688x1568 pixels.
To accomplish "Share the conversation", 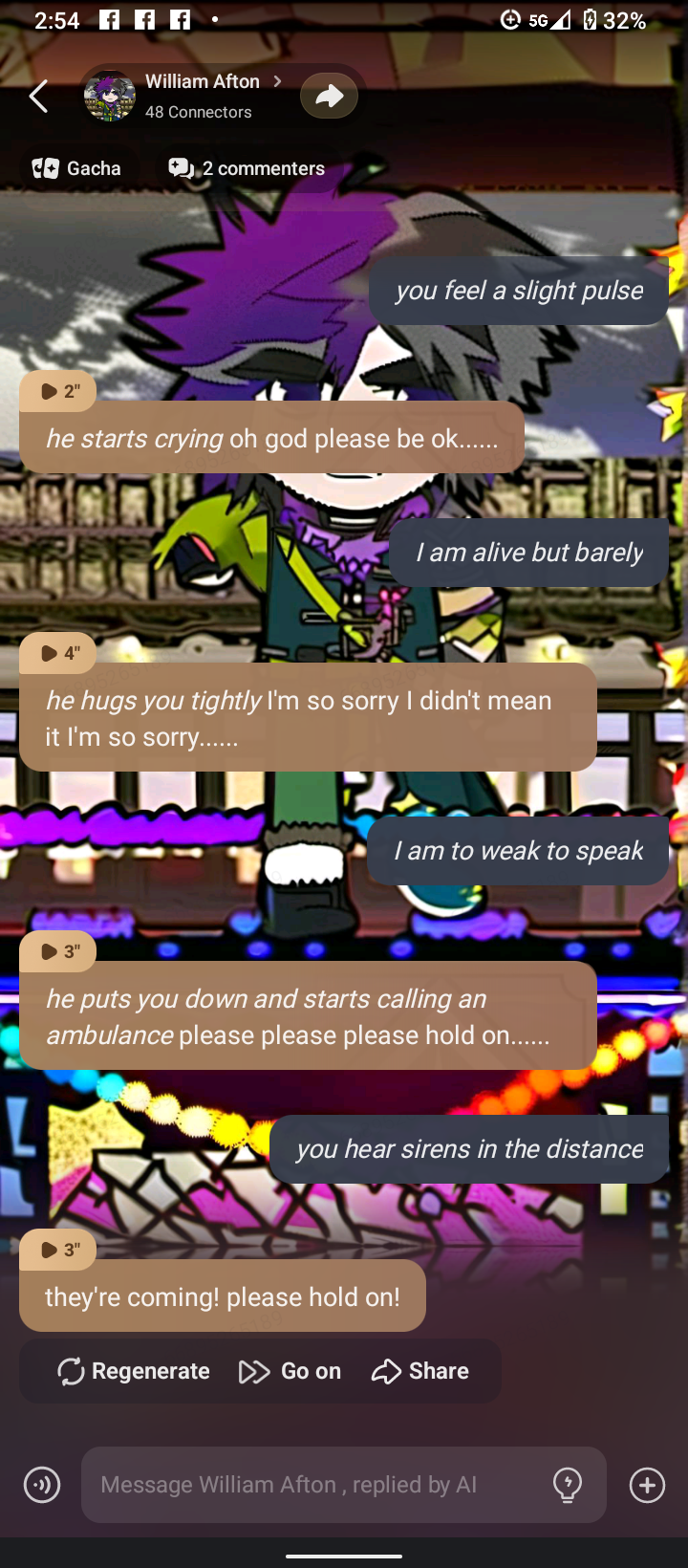I will point(420,1371).
